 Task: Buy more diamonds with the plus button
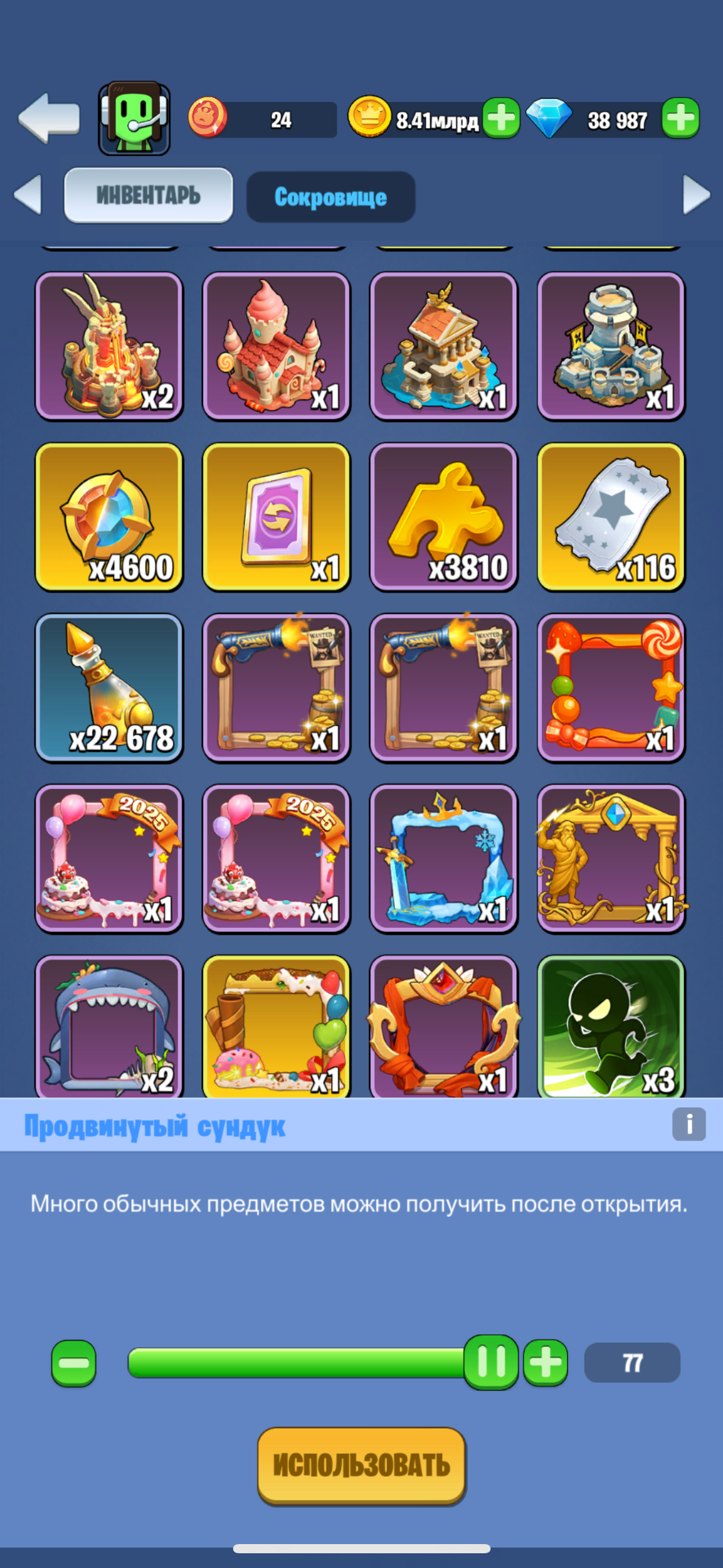[680, 118]
